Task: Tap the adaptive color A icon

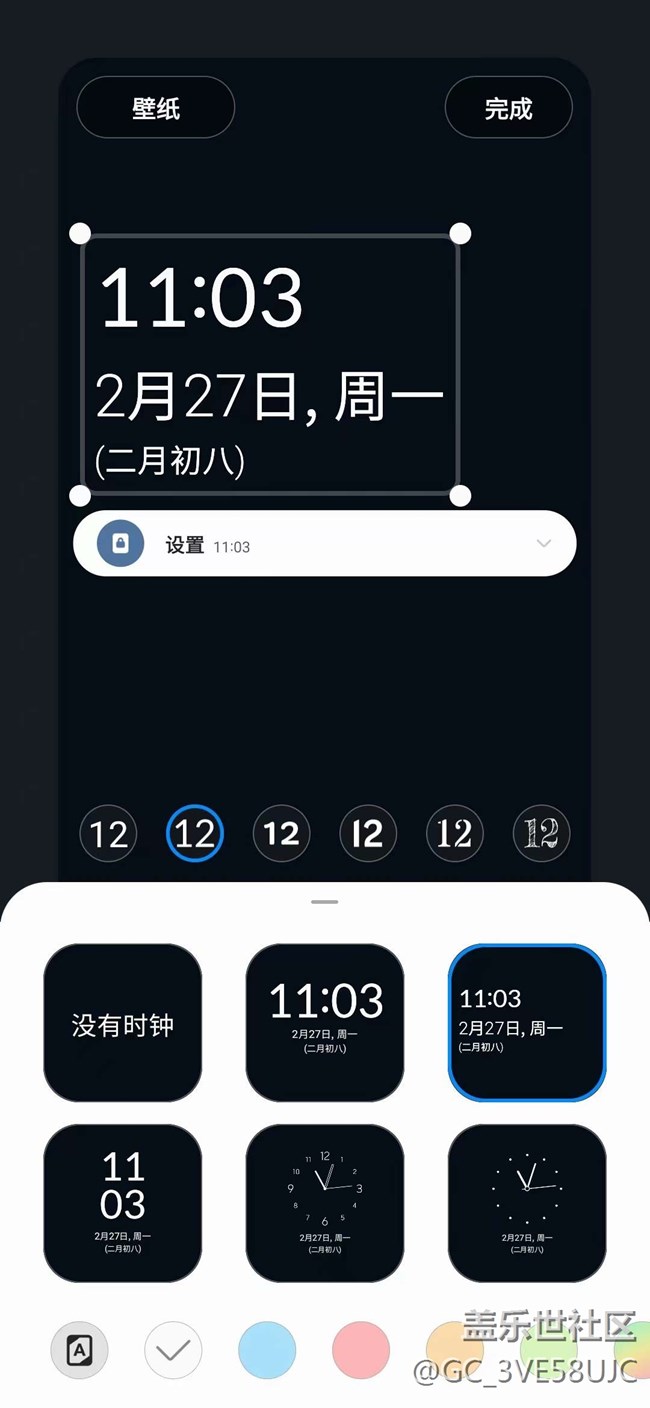Action: (x=79, y=1350)
